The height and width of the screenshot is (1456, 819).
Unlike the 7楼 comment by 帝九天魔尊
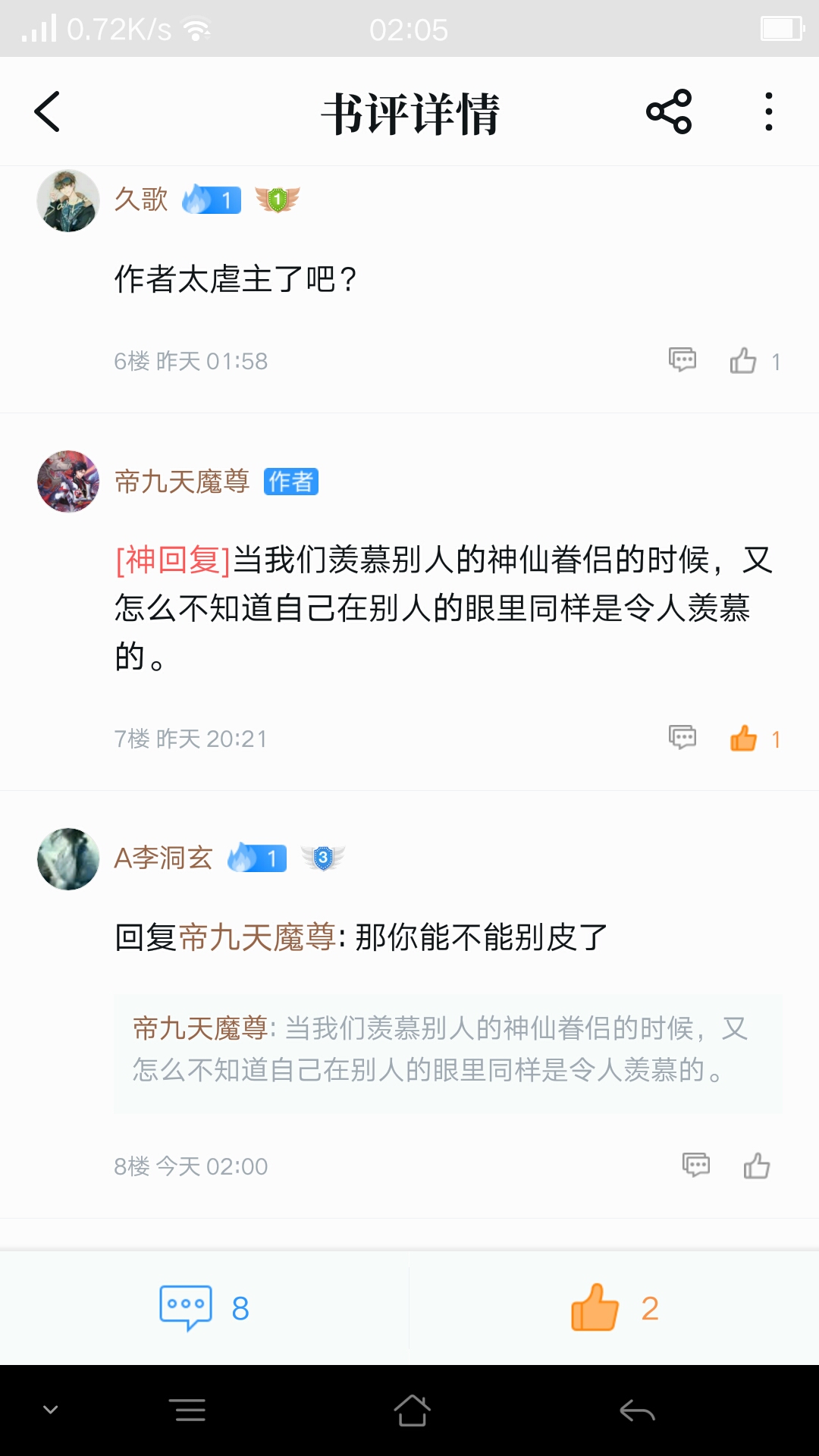coord(743,738)
